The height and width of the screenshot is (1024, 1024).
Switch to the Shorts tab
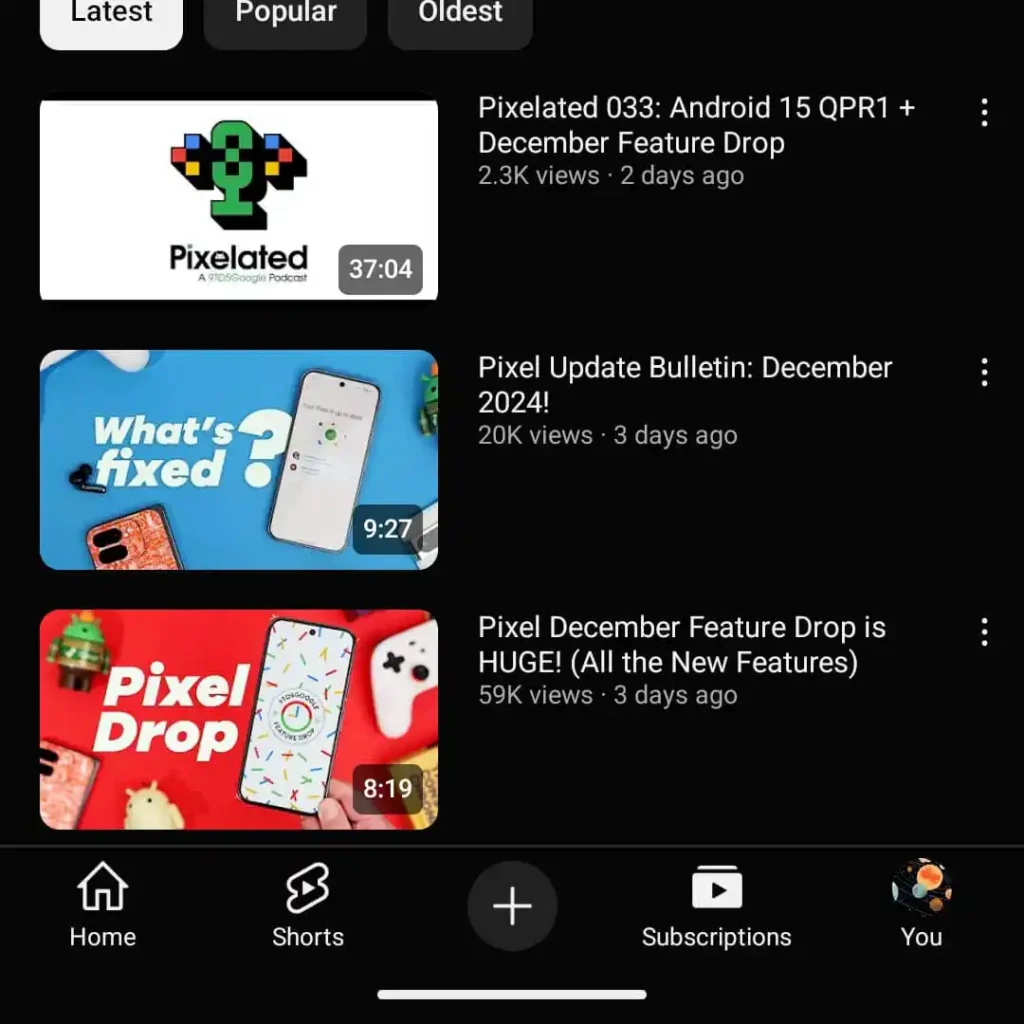click(x=308, y=906)
